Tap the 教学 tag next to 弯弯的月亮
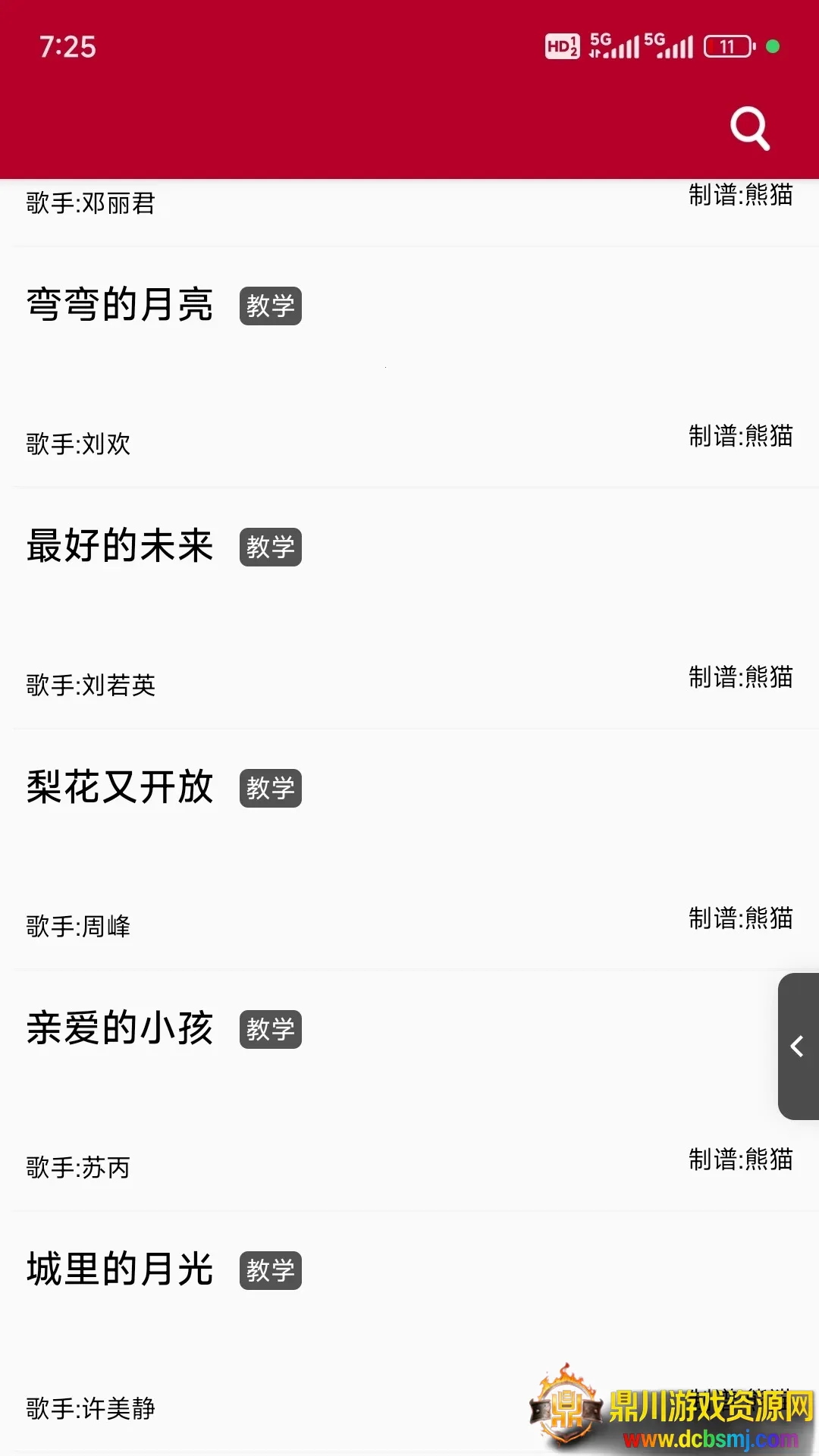819x1456 pixels. pyautogui.click(x=270, y=306)
